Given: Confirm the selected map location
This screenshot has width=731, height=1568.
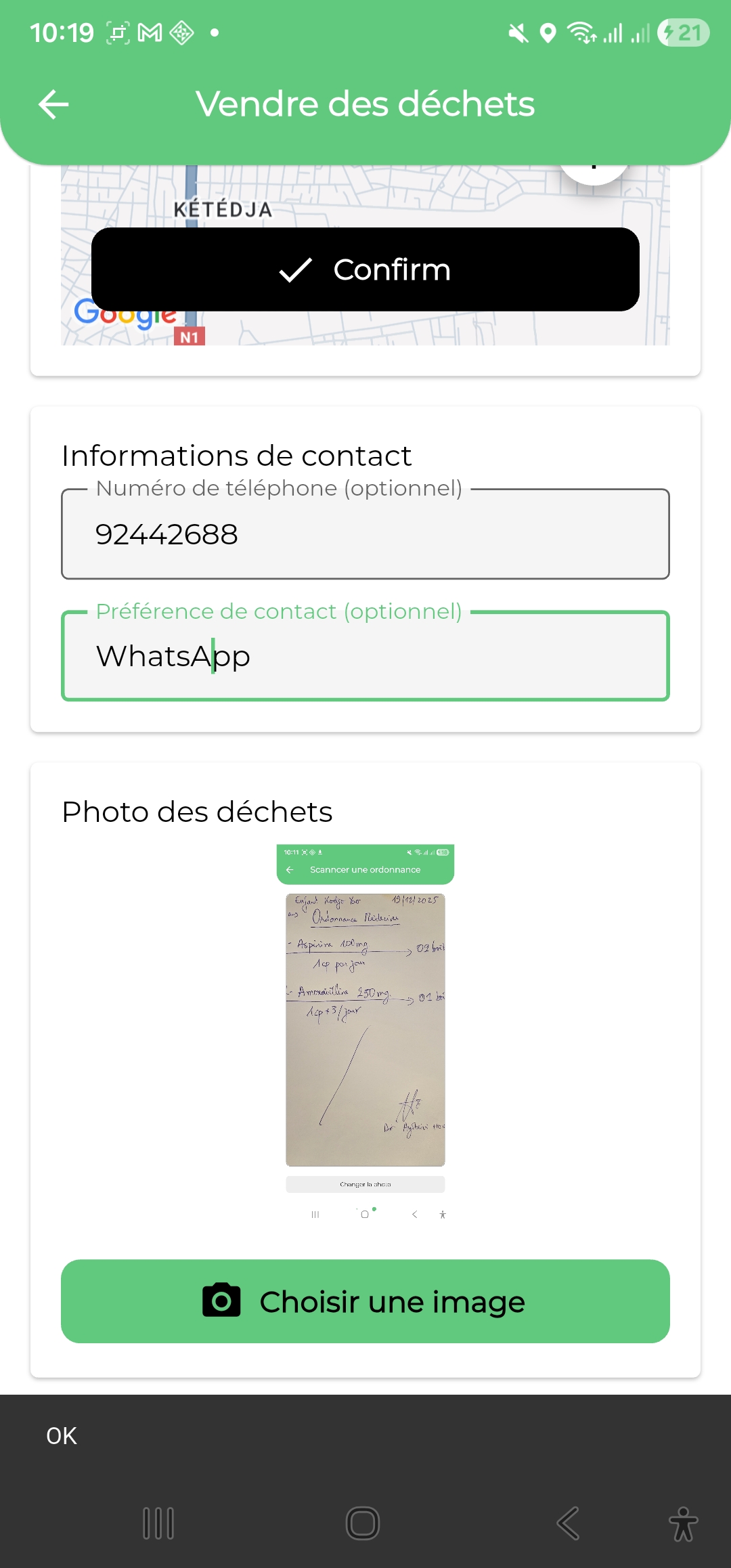Looking at the screenshot, I should tap(365, 269).
